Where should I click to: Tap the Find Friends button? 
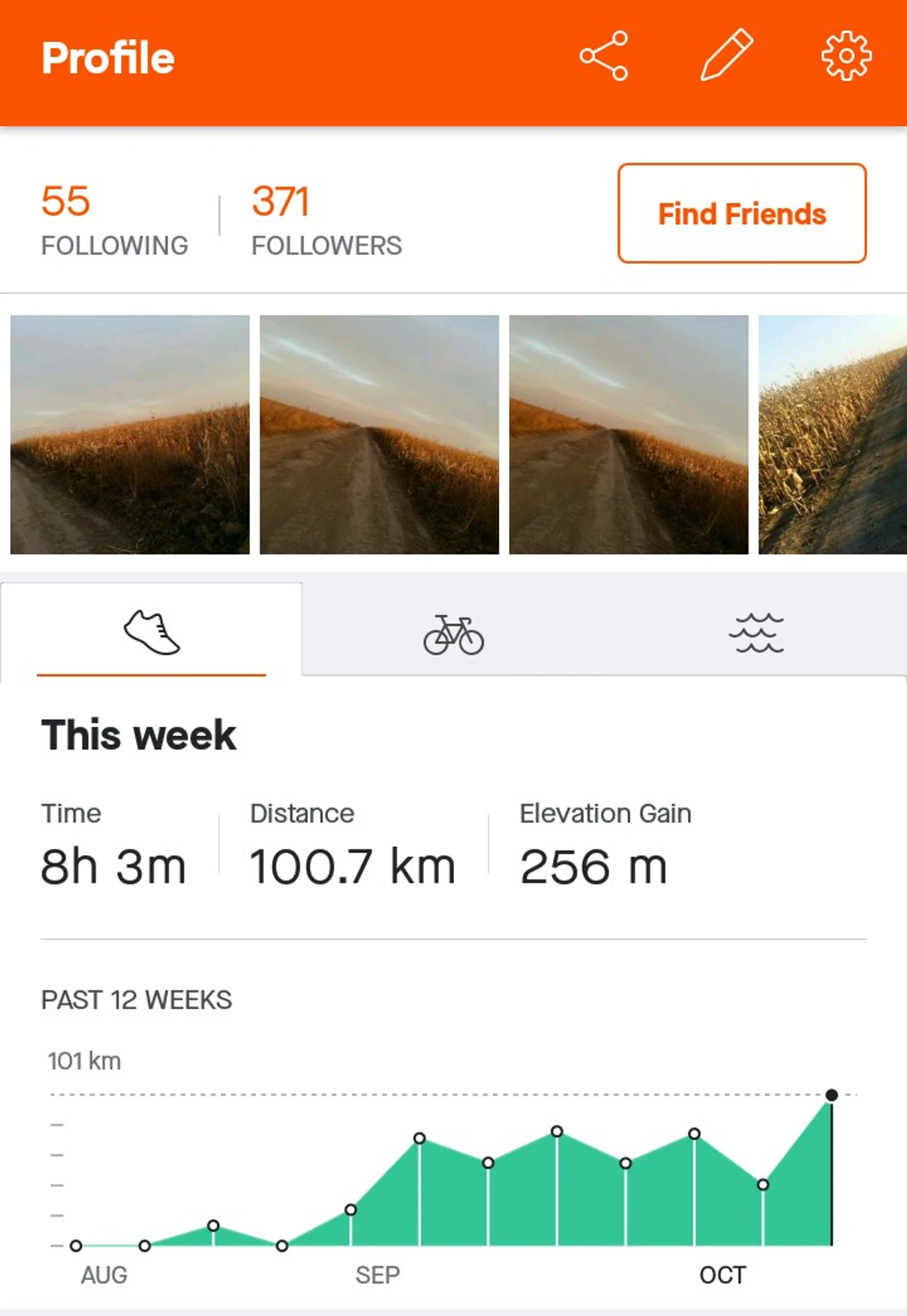click(742, 213)
